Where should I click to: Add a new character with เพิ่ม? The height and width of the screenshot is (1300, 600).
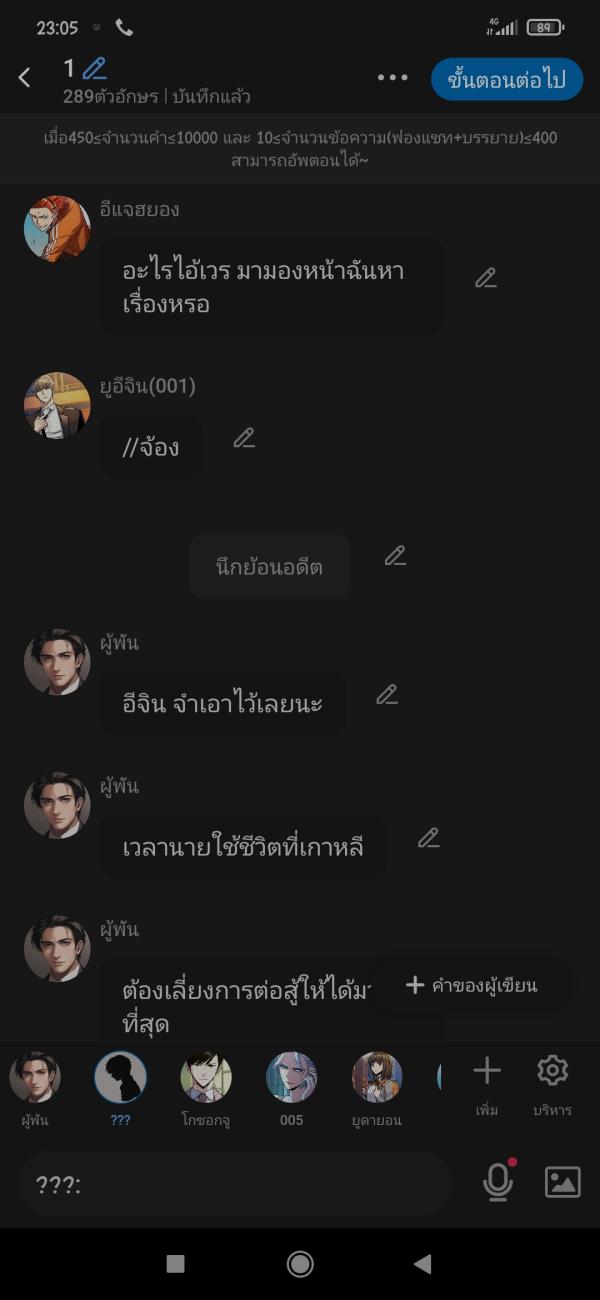[x=487, y=1082]
